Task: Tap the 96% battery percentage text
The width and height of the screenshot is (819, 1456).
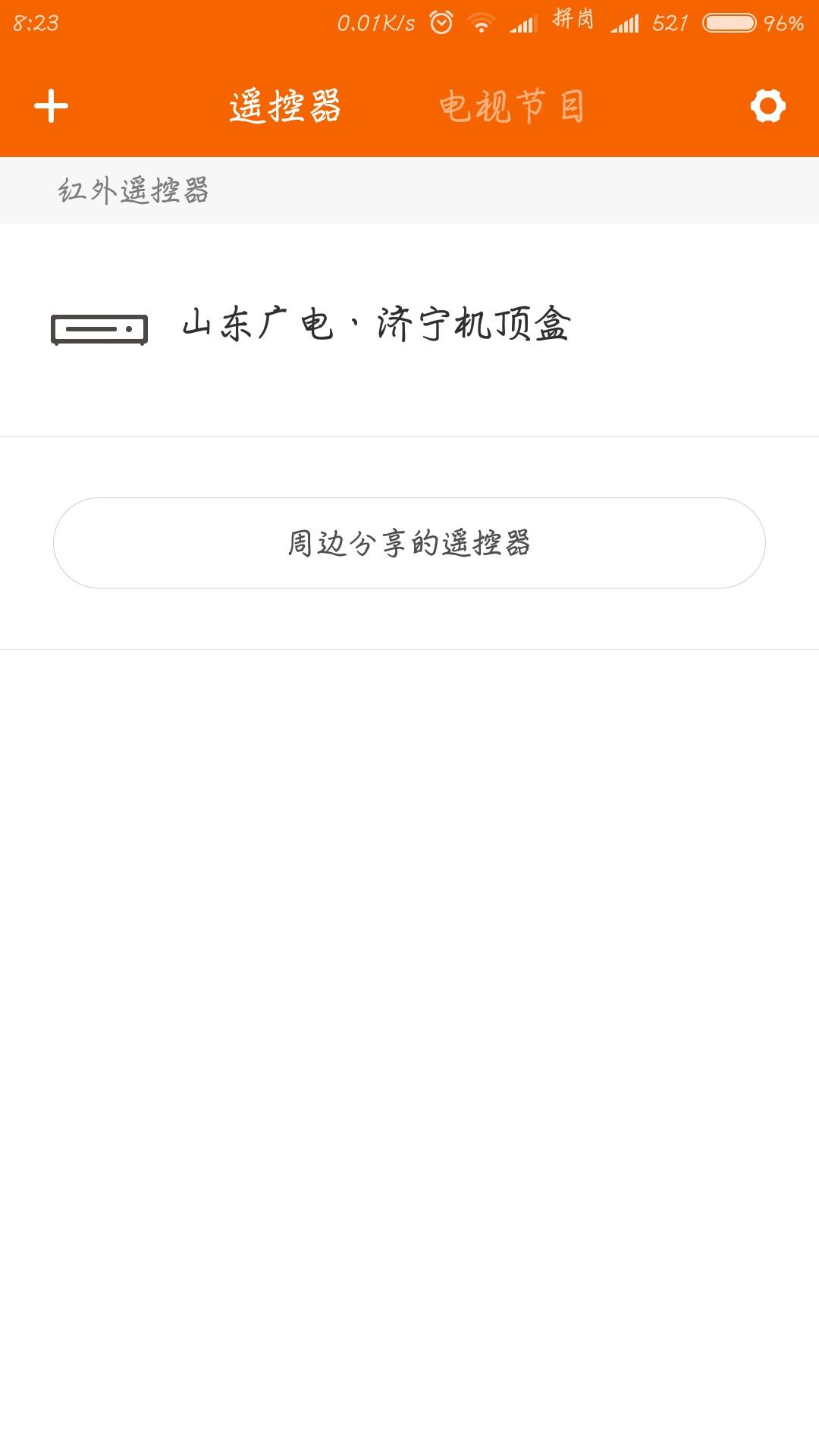Action: point(786,23)
